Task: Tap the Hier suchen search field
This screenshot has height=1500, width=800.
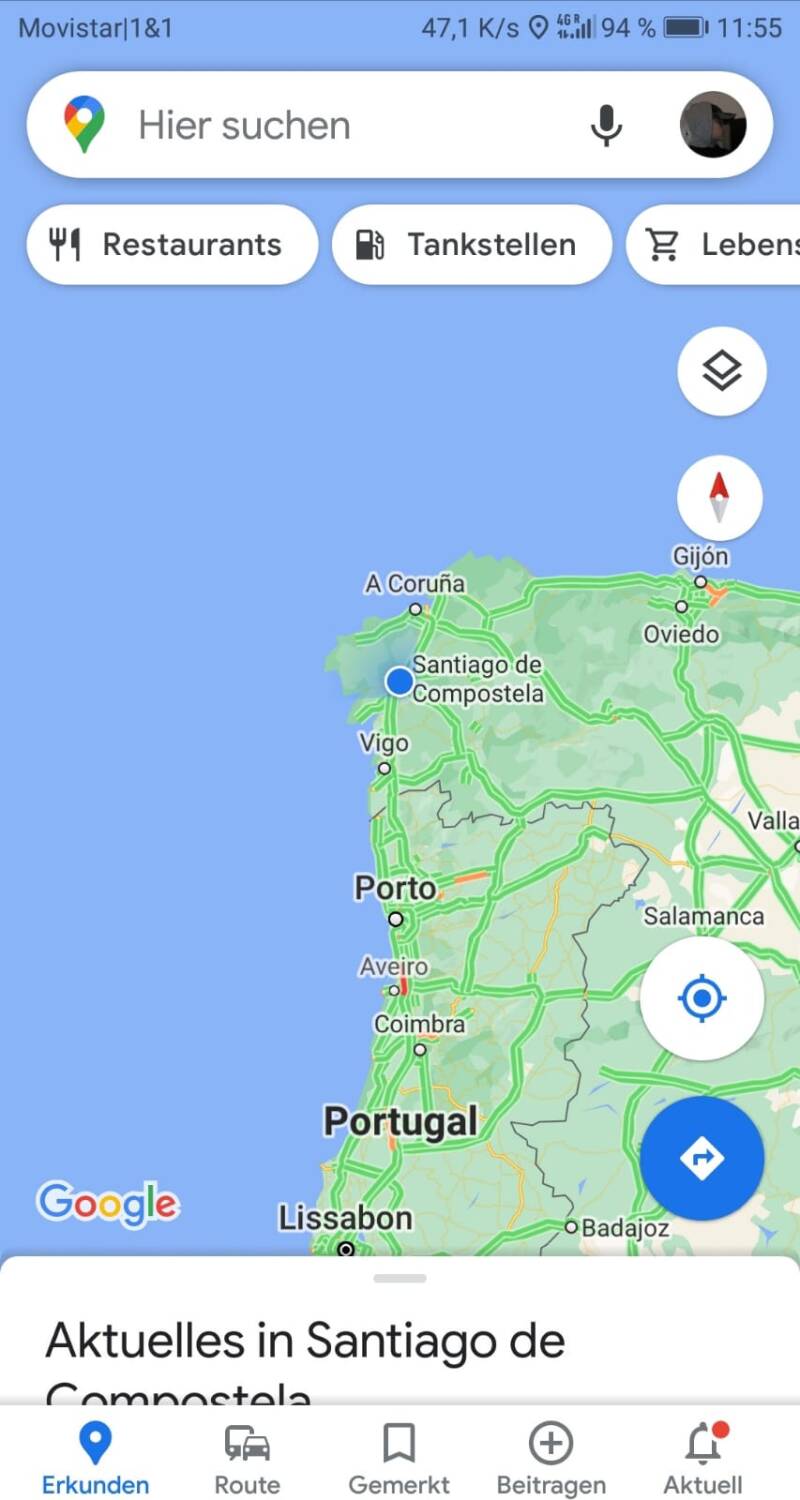Action: point(300,126)
